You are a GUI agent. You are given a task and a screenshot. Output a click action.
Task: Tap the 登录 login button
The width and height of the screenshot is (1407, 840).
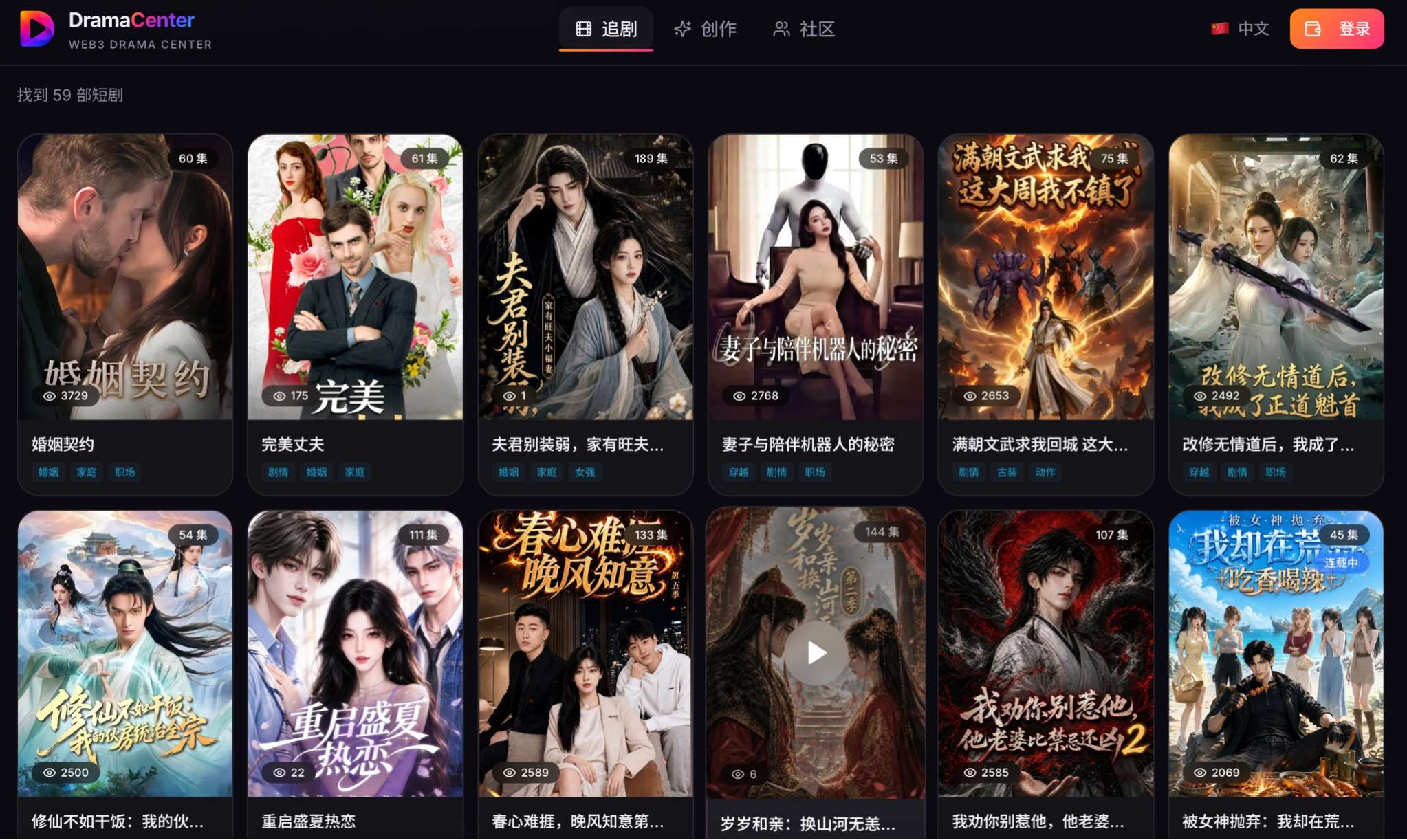click(x=1336, y=29)
